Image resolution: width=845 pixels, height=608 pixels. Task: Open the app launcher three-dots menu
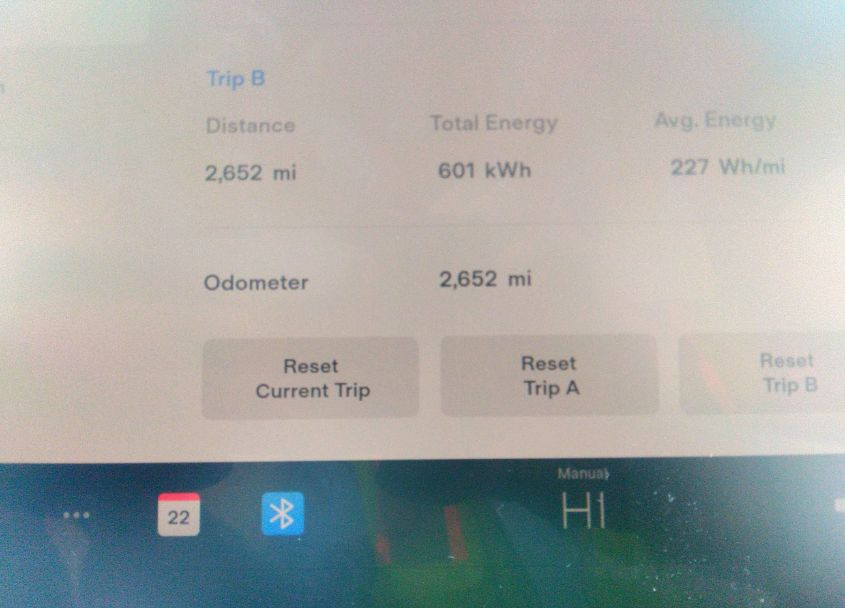click(x=77, y=516)
